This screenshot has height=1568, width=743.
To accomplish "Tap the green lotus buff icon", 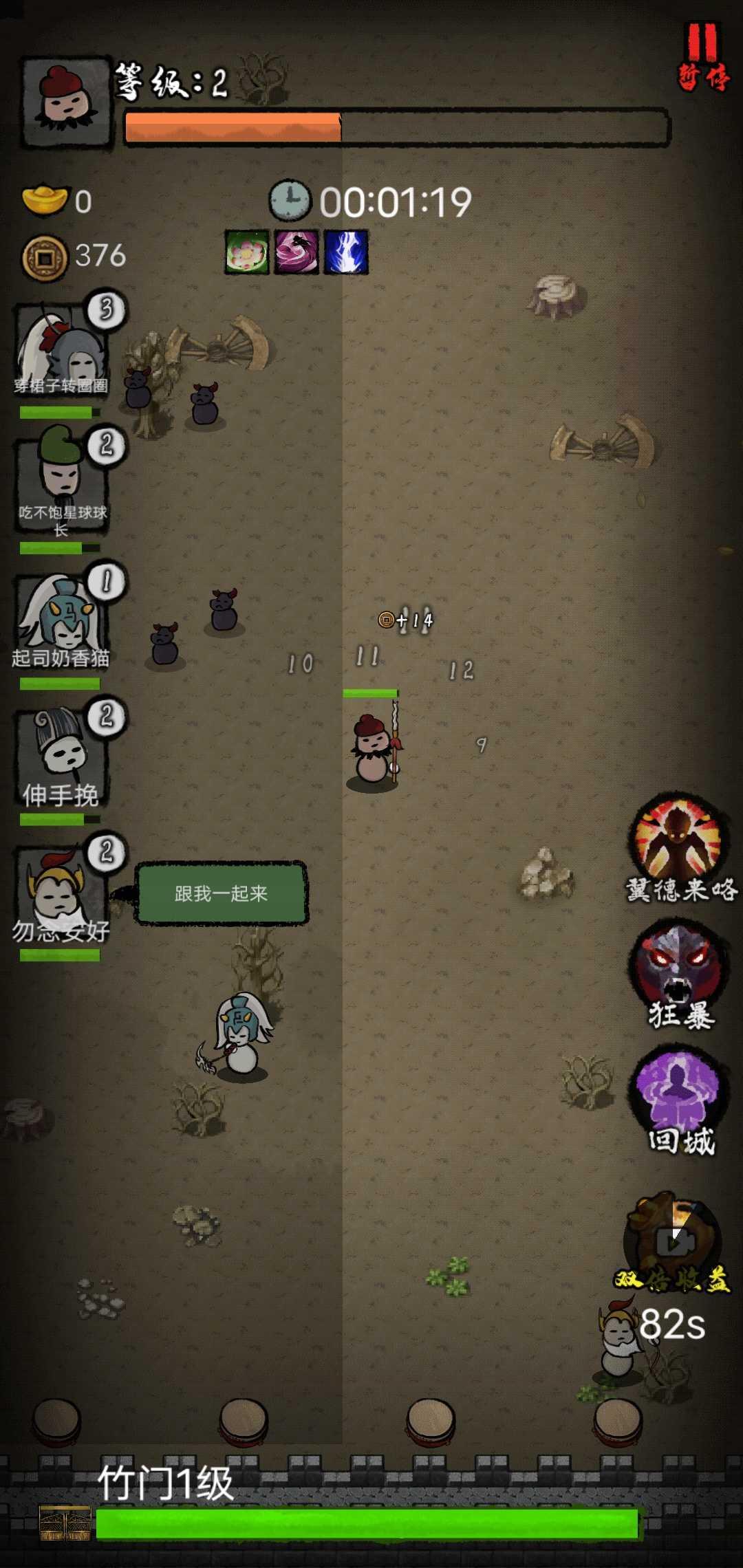I will pos(247,252).
